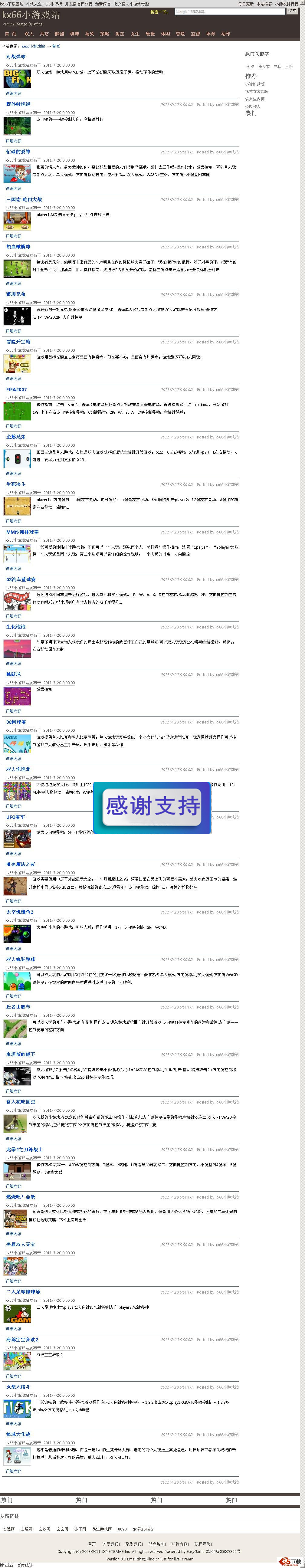Open the game titled 棒球大作战
The height and width of the screenshot is (1568, 305).
click(x=18, y=1434)
